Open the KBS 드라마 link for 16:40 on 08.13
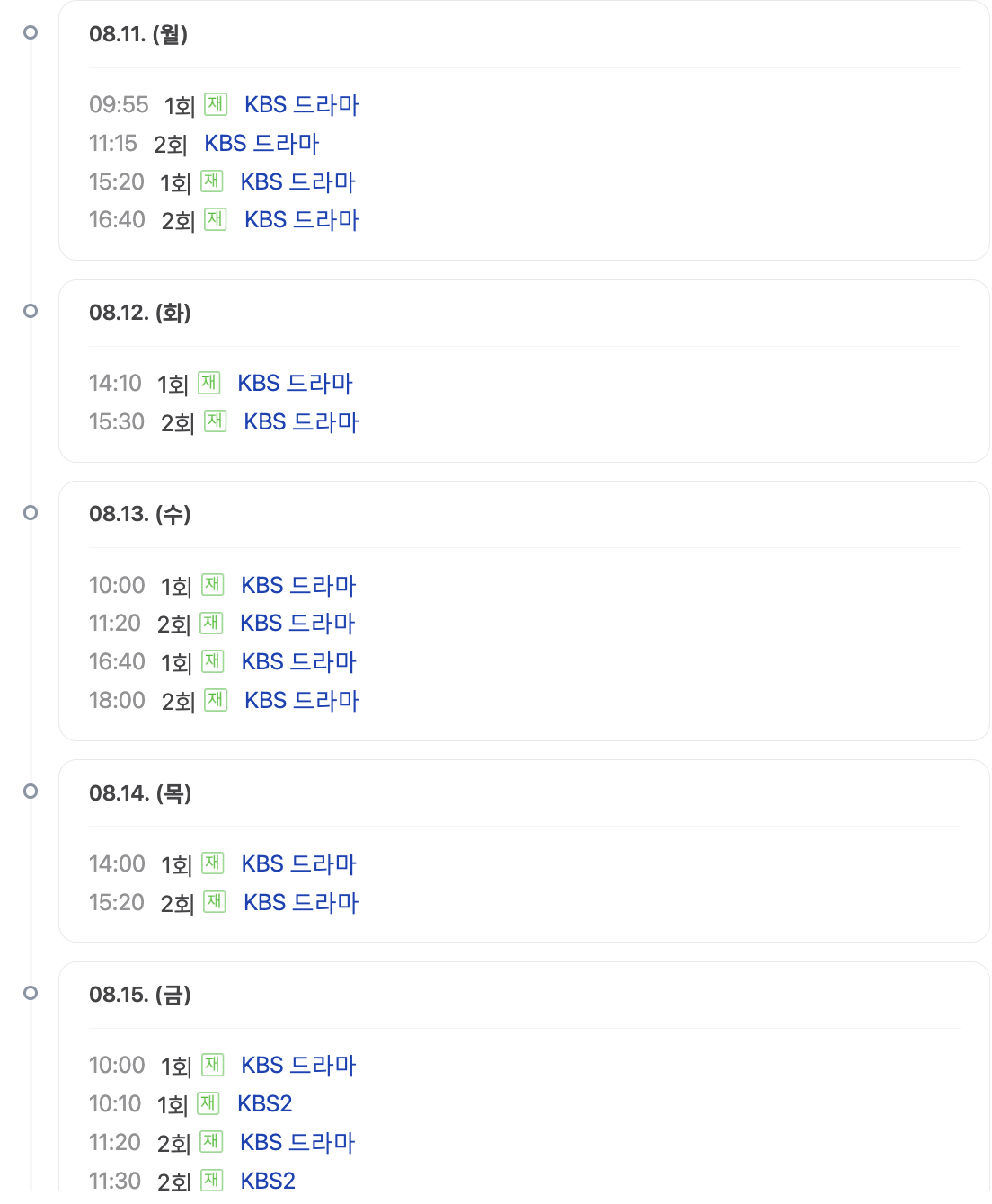The height and width of the screenshot is (1204, 992). (297, 661)
